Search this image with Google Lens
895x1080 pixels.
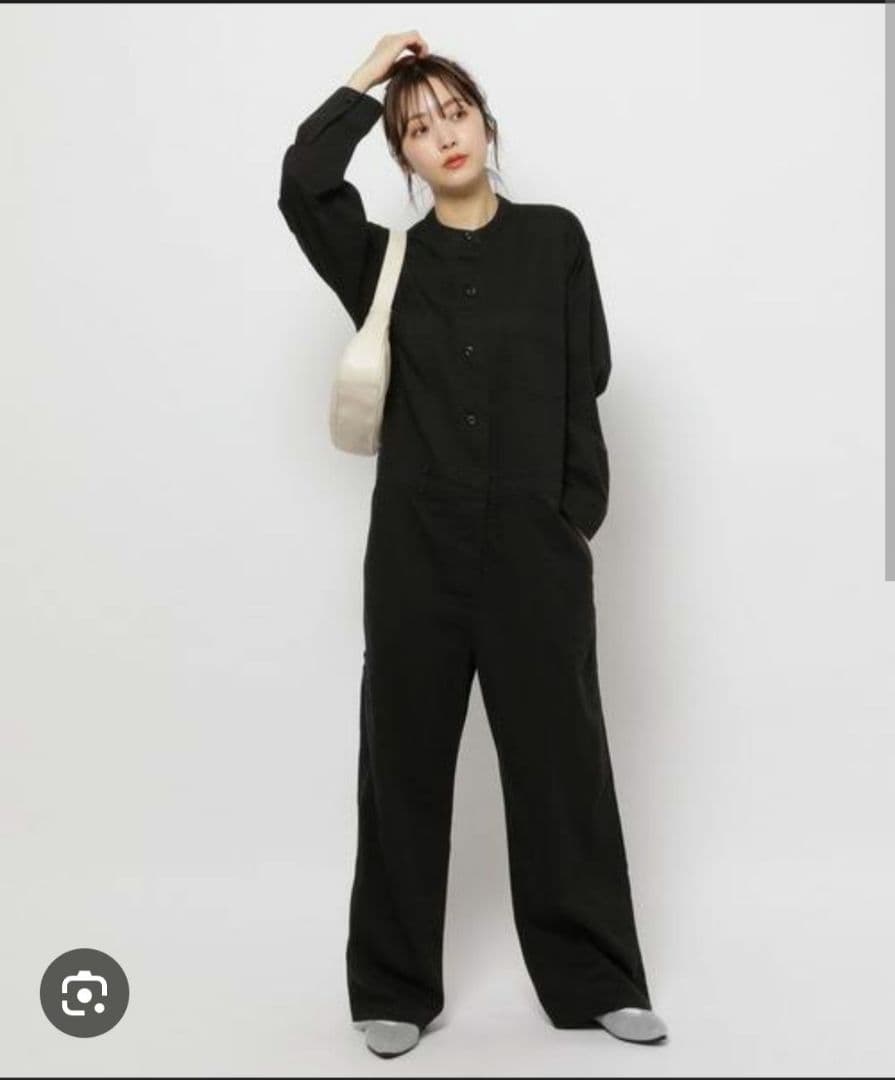coord(84,992)
